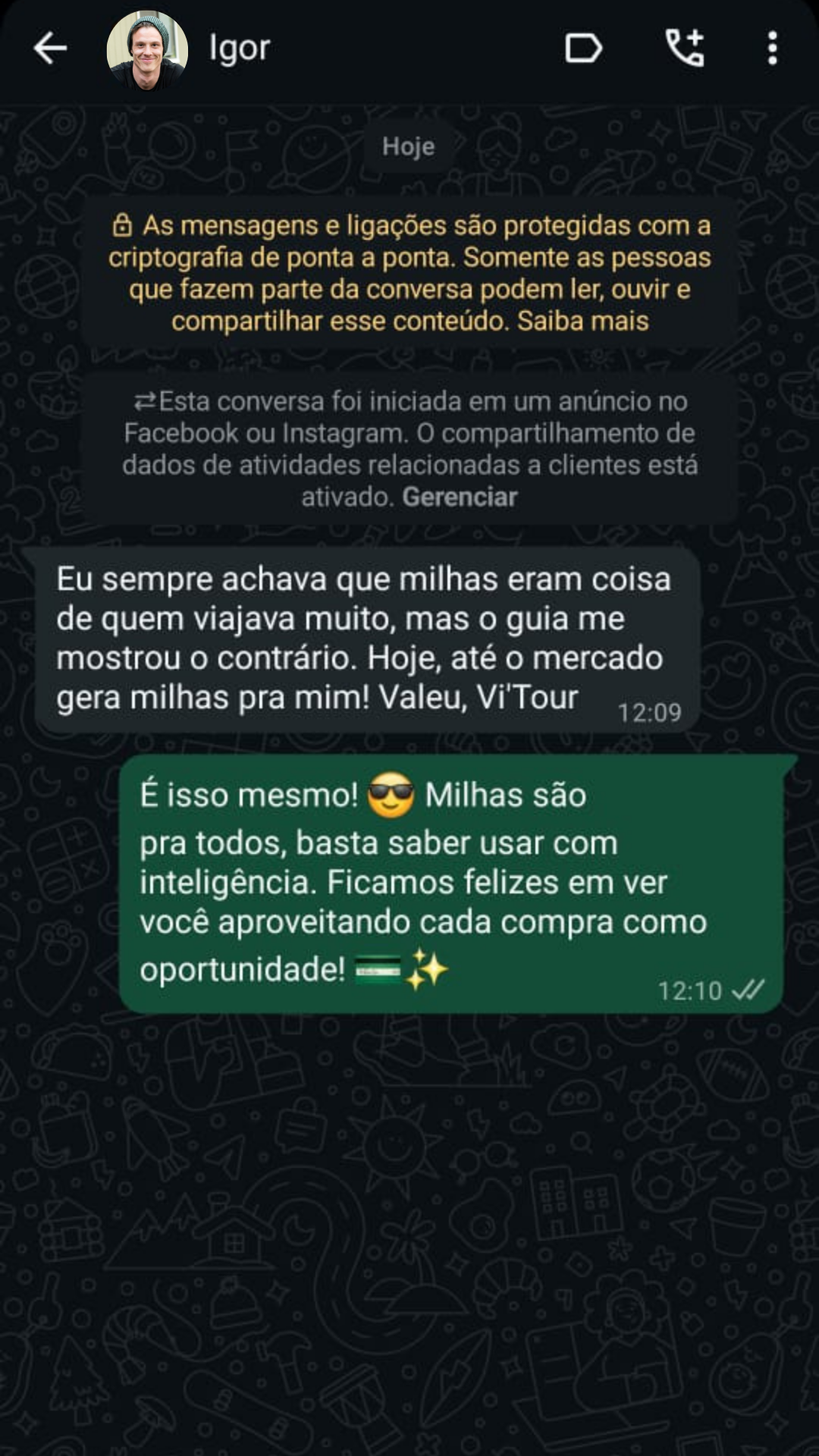Open Igor's profile picture

click(147, 50)
